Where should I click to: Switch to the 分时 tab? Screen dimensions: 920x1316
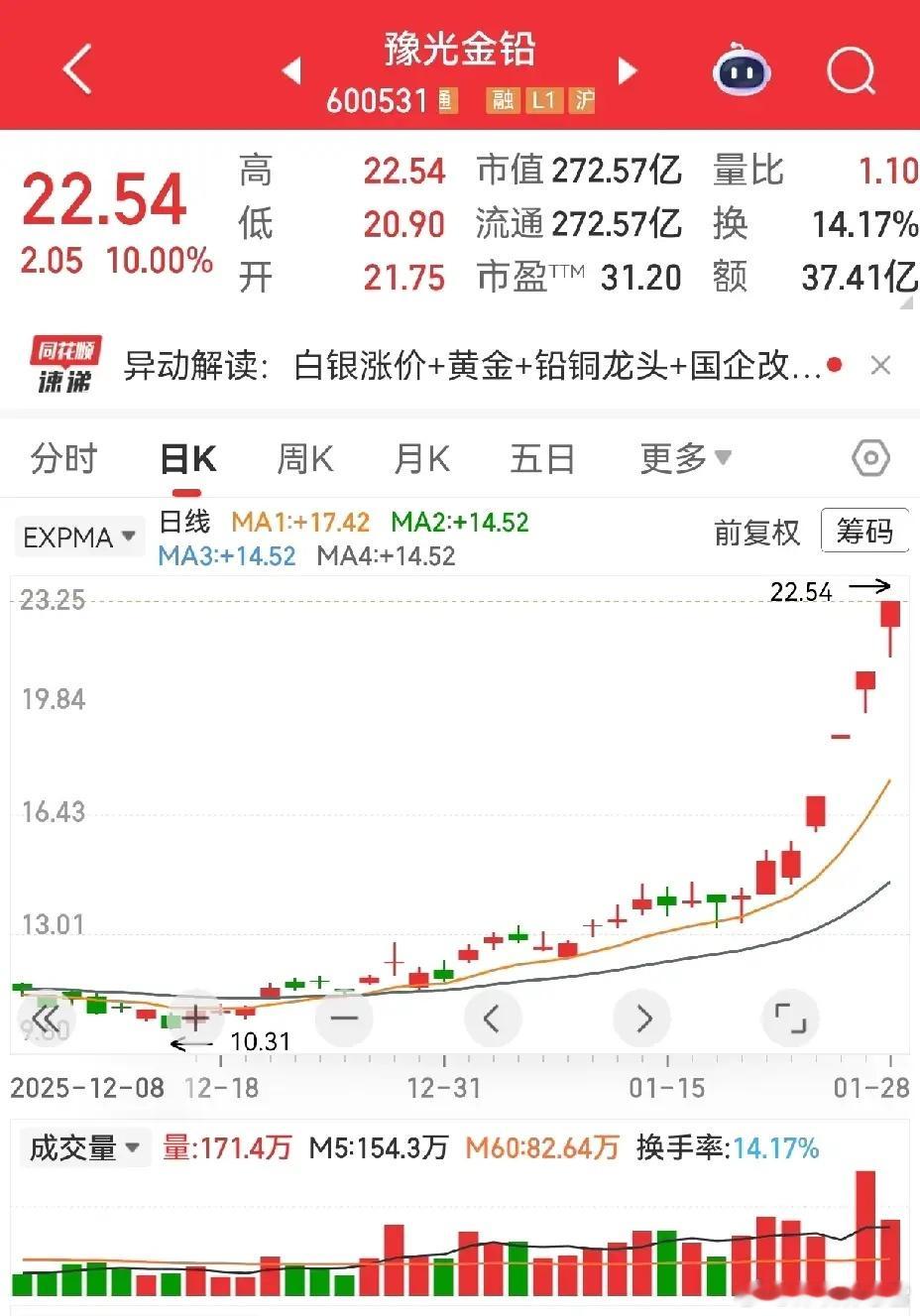coord(64,459)
